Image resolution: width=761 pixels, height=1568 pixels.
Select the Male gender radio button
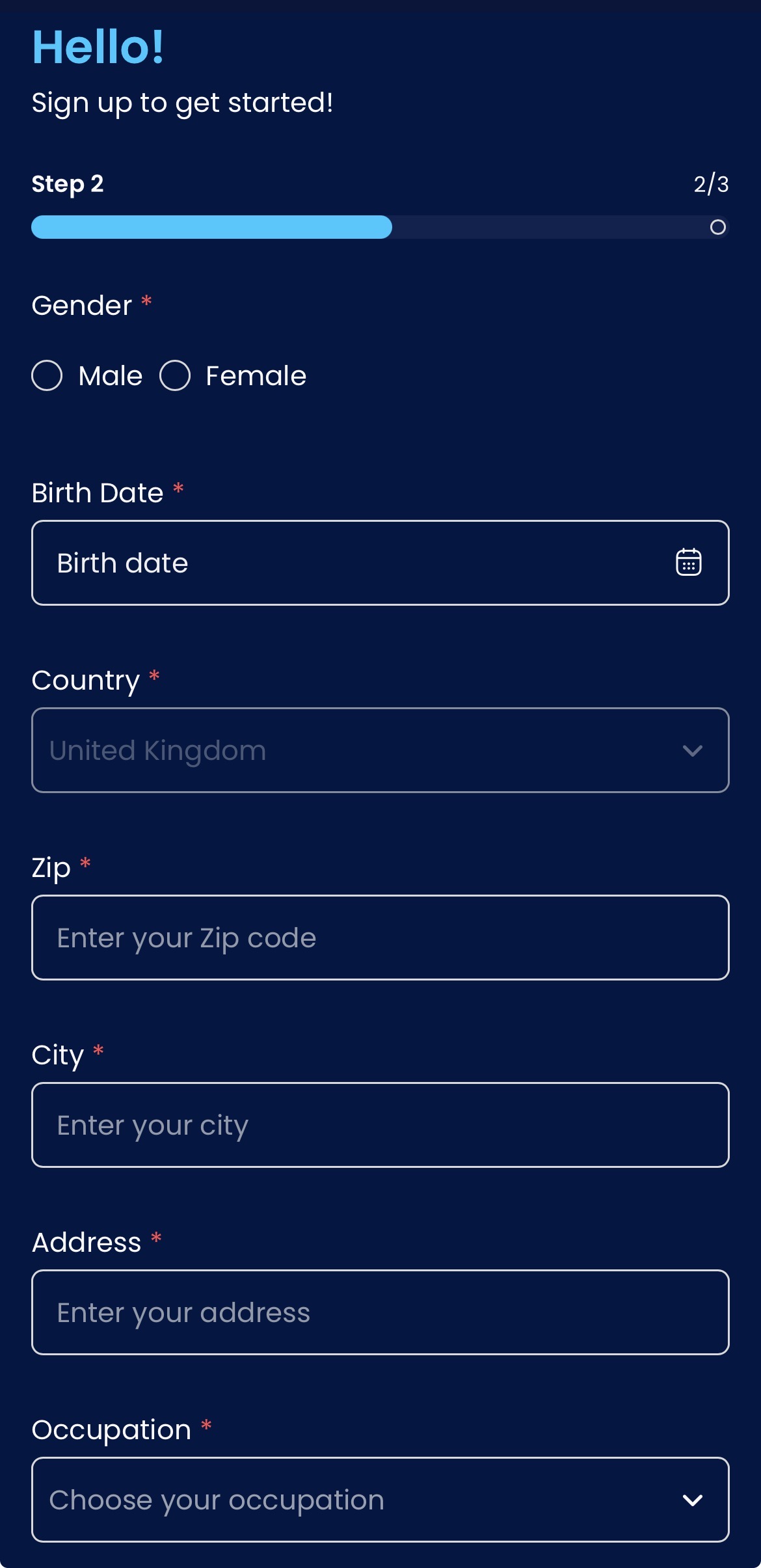pos(47,375)
